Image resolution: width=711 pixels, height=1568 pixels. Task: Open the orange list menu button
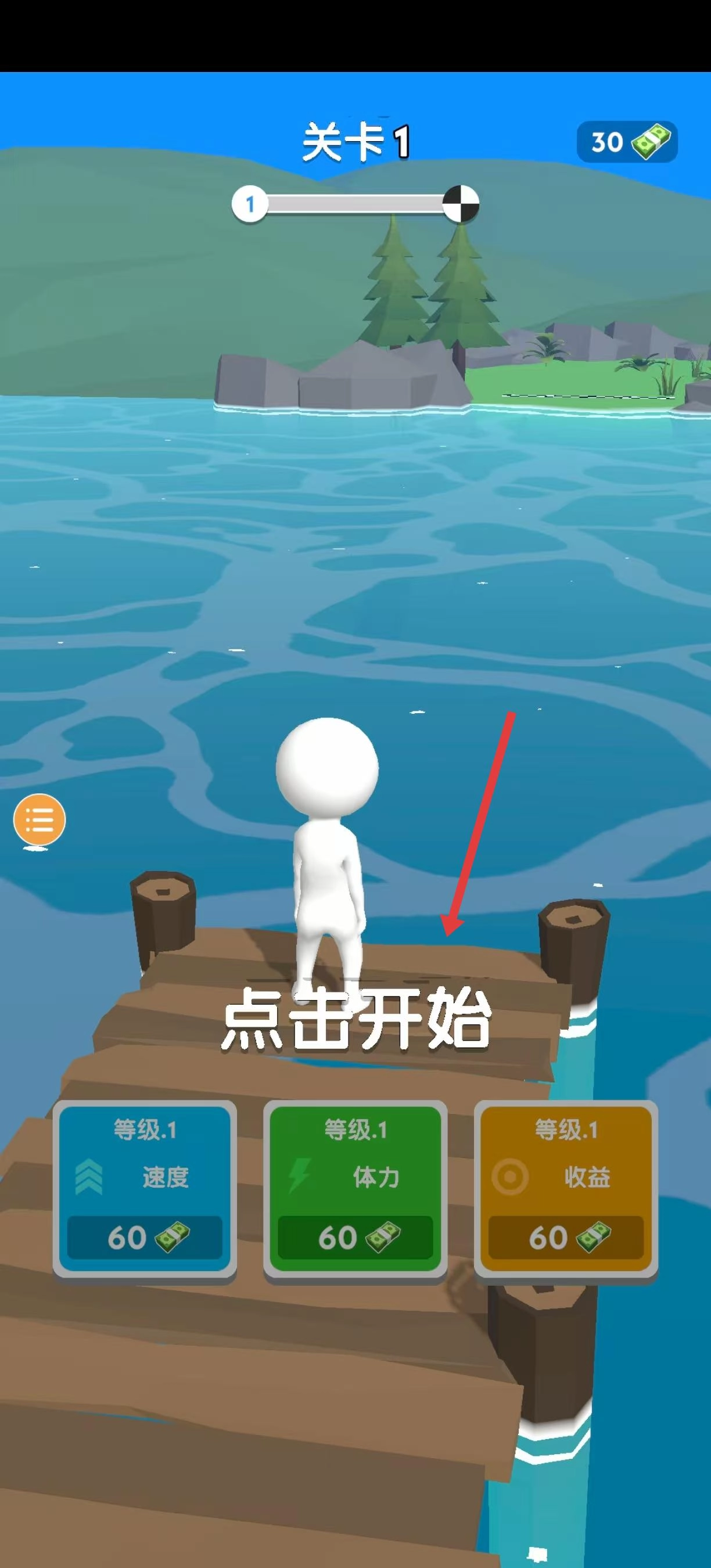(x=39, y=820)
